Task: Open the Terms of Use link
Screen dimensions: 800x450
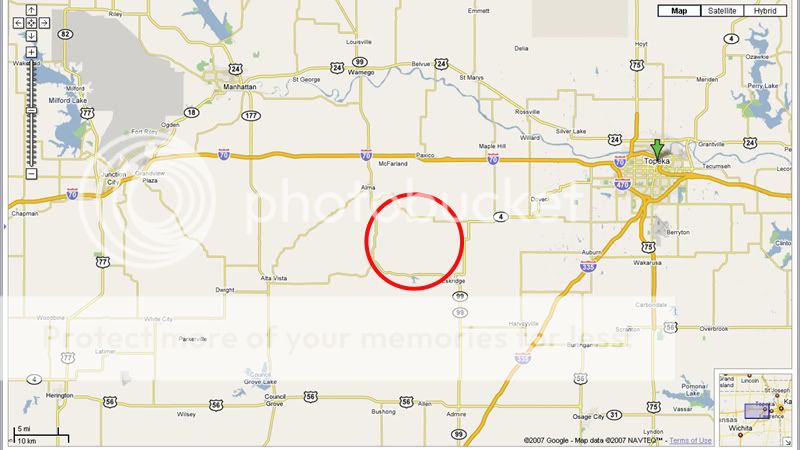Action: coord(691,440)
